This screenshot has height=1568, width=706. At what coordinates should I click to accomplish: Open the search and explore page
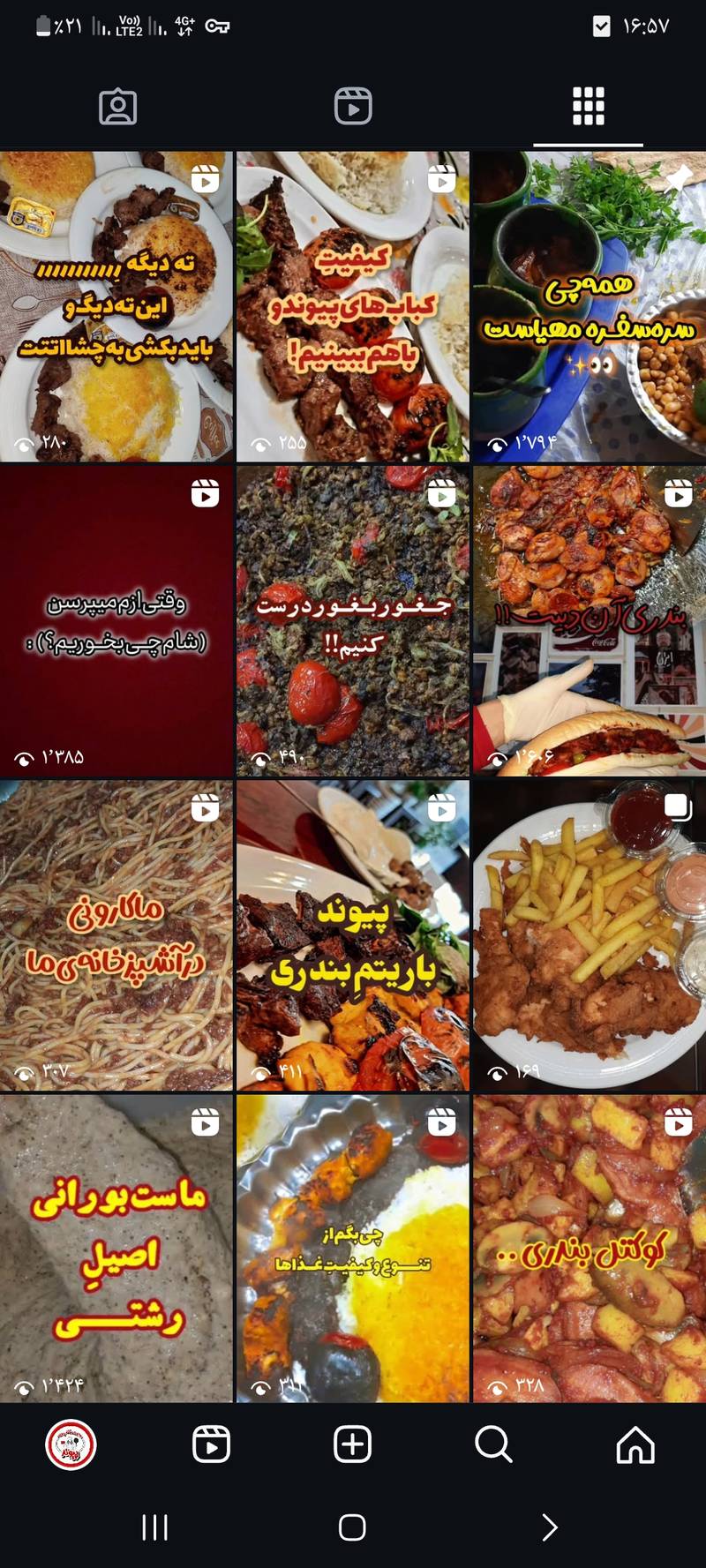[x=493, y=1445]
